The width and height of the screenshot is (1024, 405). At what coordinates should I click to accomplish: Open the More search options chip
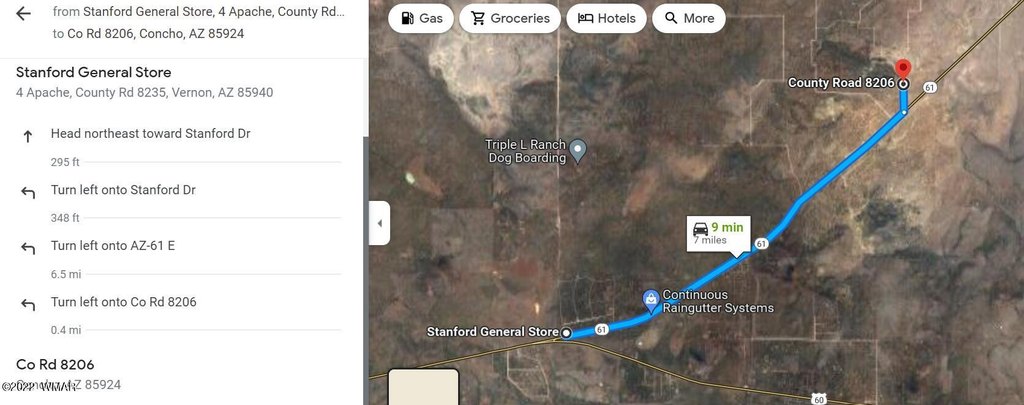click(x=689, y=18)
